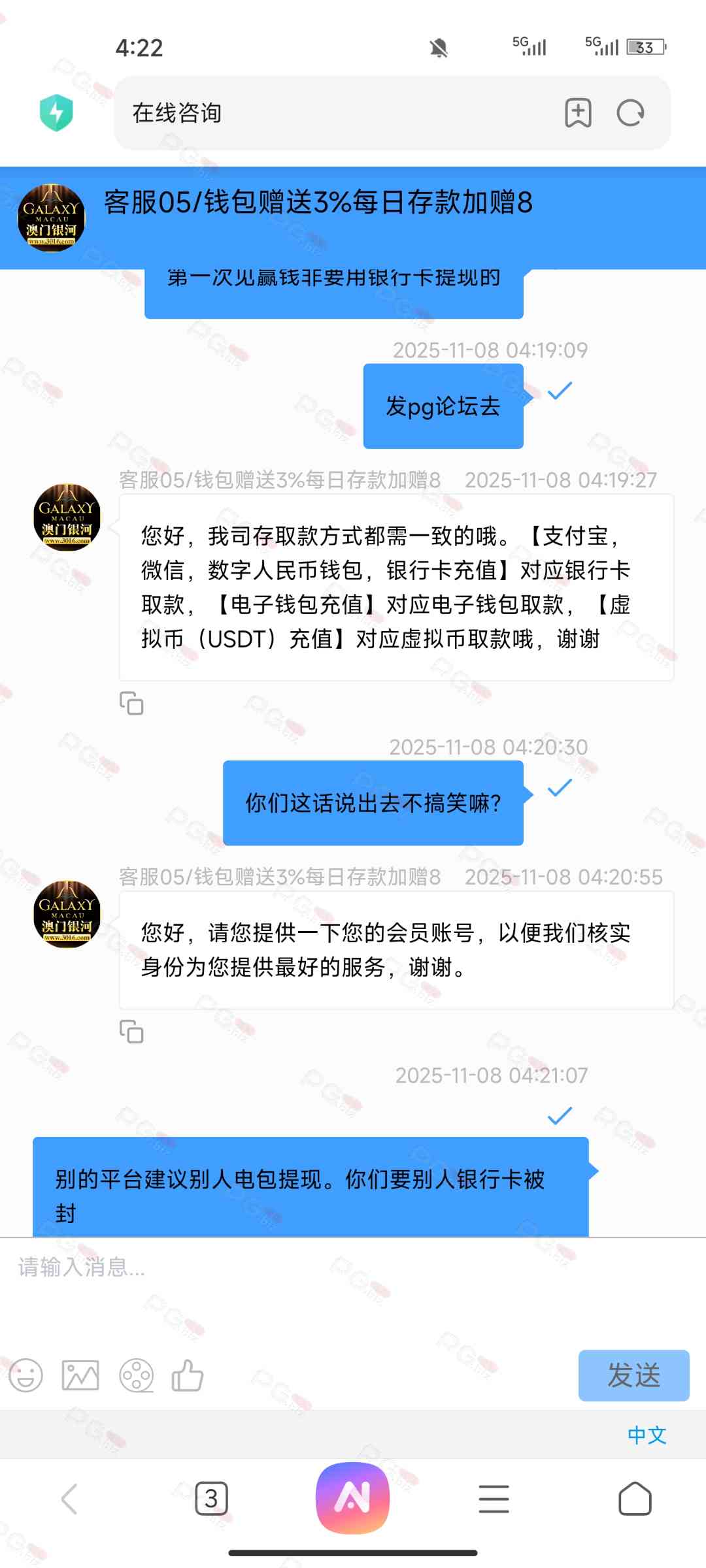Attach a video via the film reel icon
706x1568 pixels.
tap(136, 1375)
